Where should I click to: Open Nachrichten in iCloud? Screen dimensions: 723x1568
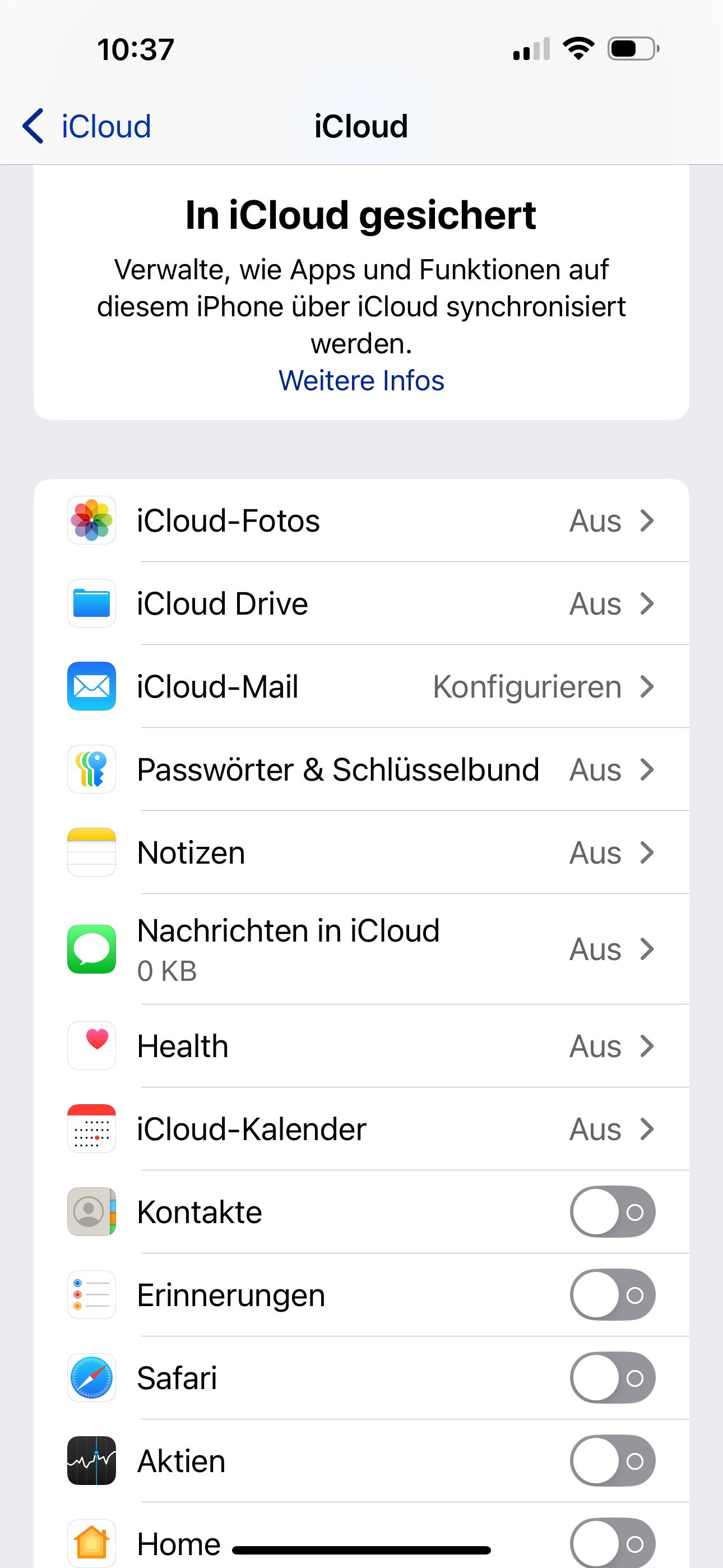(361, 949)
